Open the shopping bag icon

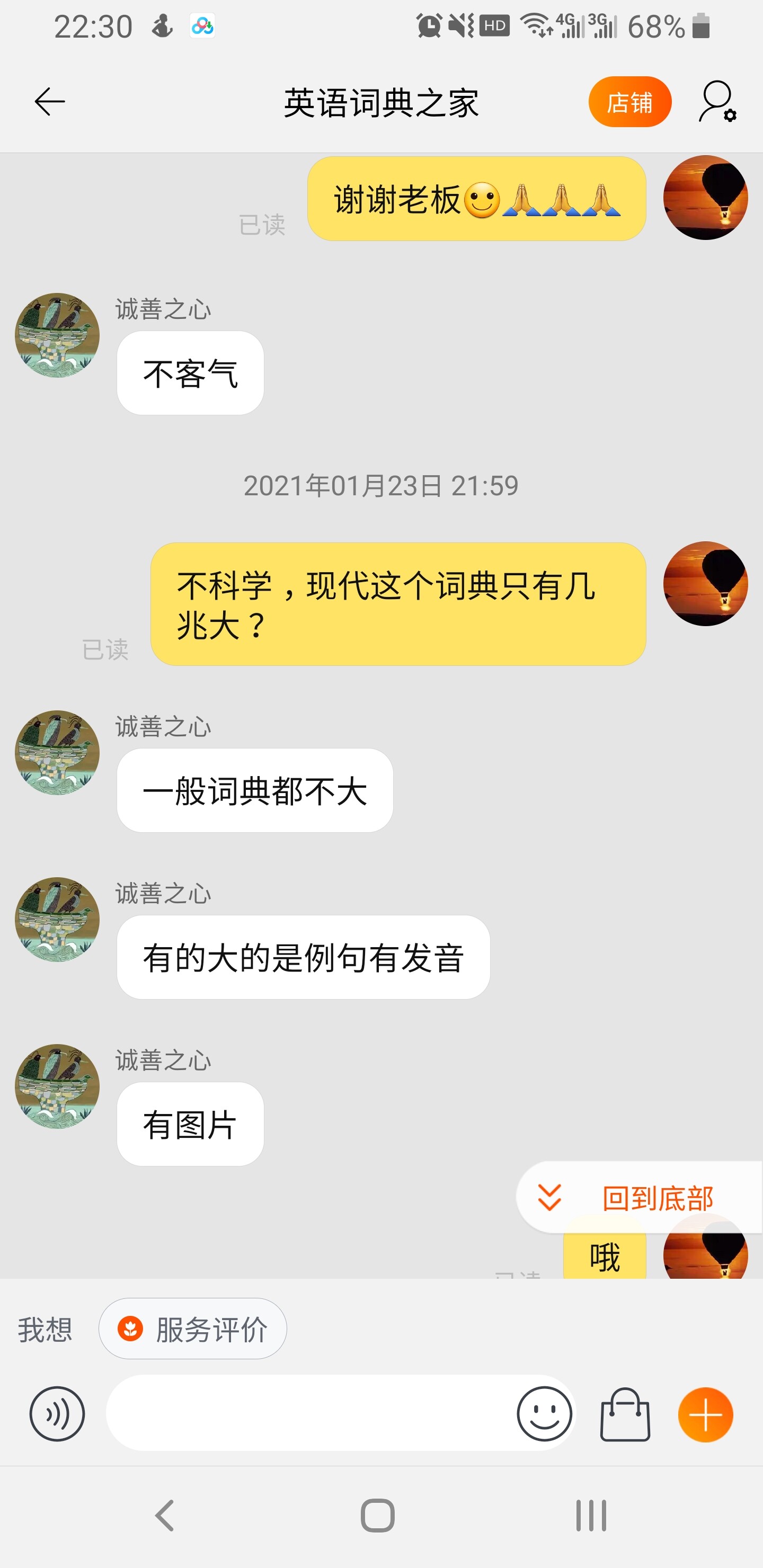point(625,1413)
